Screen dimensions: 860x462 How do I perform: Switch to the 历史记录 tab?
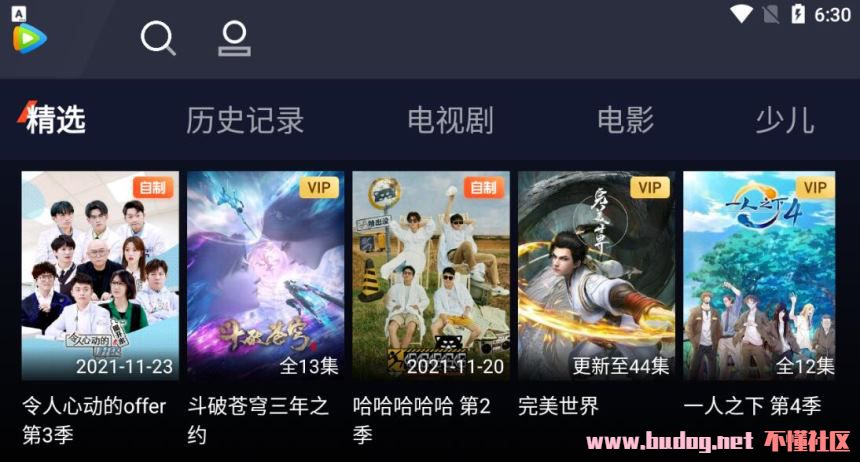point(245,120)
